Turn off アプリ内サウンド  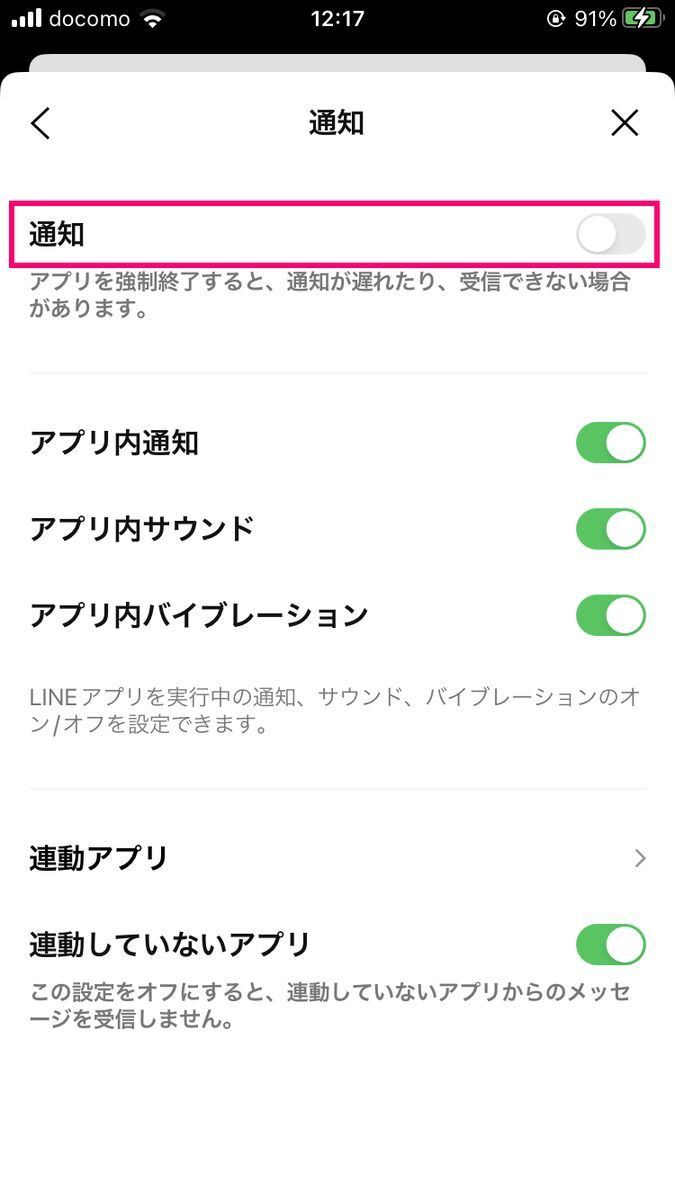click(x=611, y=529)
